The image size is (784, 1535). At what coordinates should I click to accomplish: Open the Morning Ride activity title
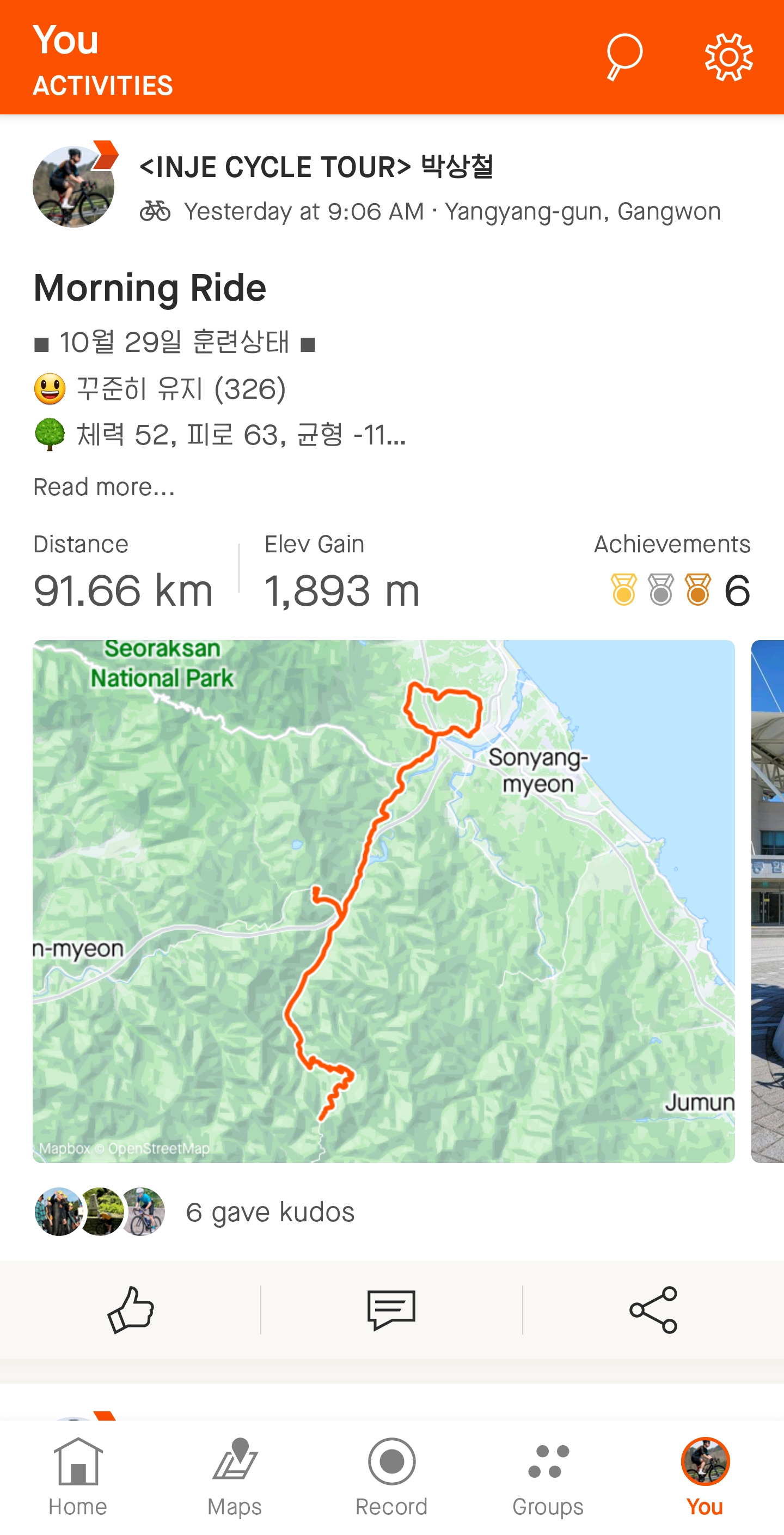coord(150,288)
